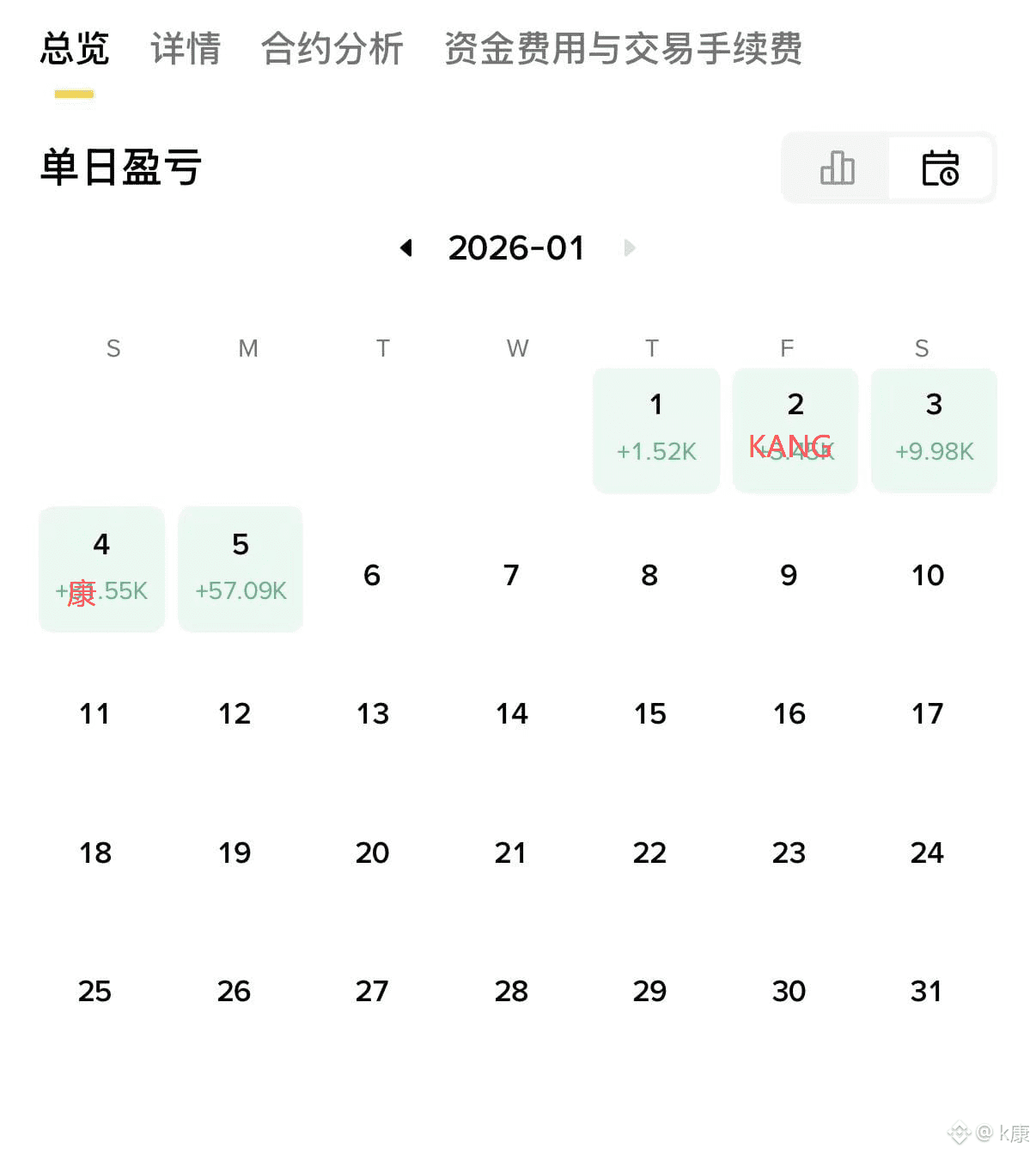Select January 1 showing +1.52K profit
Viewport: 1036px width, 1155px height.
(x=655, y=430)
